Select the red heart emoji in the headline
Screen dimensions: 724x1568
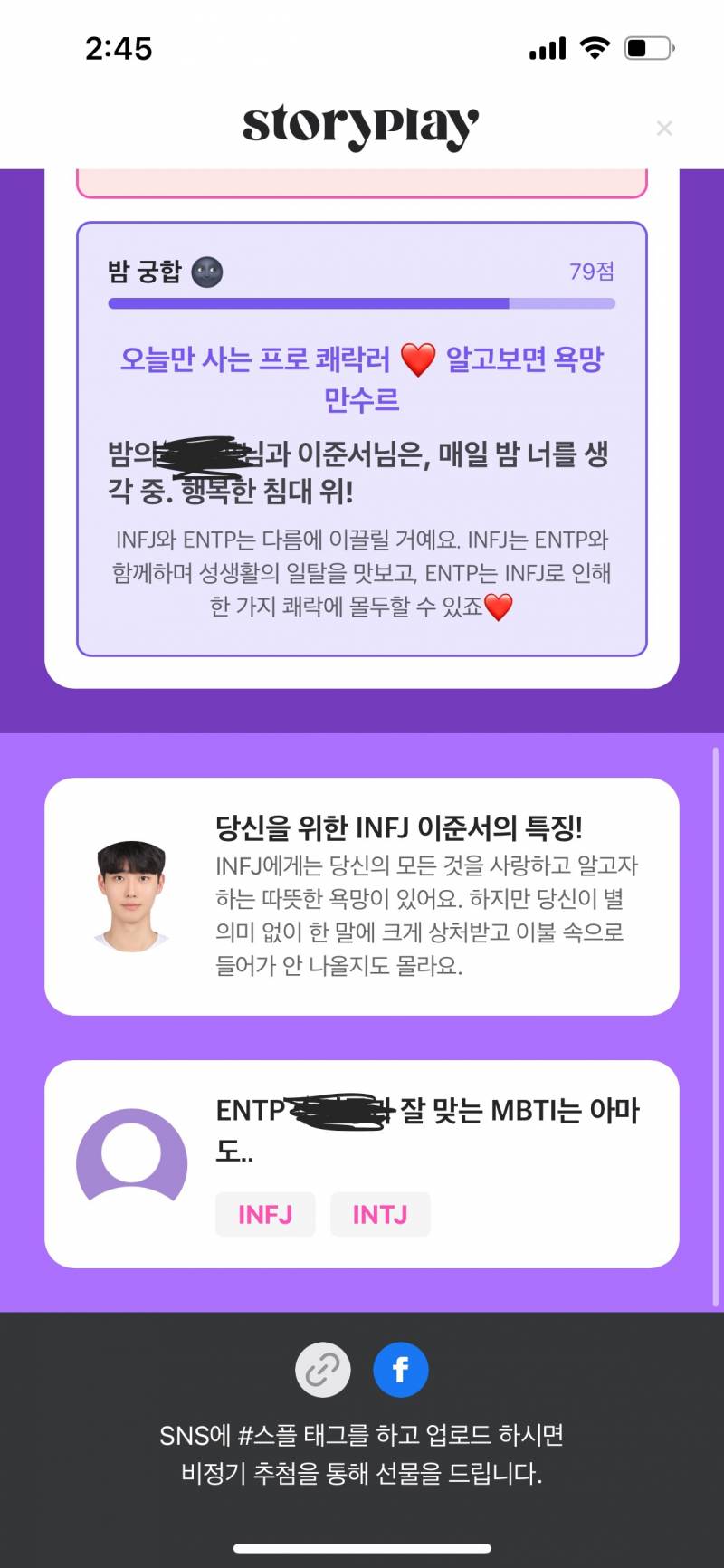[x=416, y=359]
